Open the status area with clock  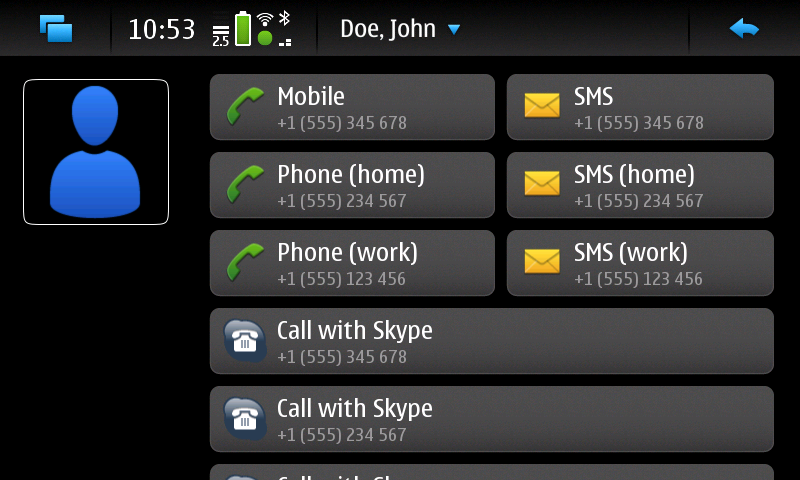tap(212, 29)
